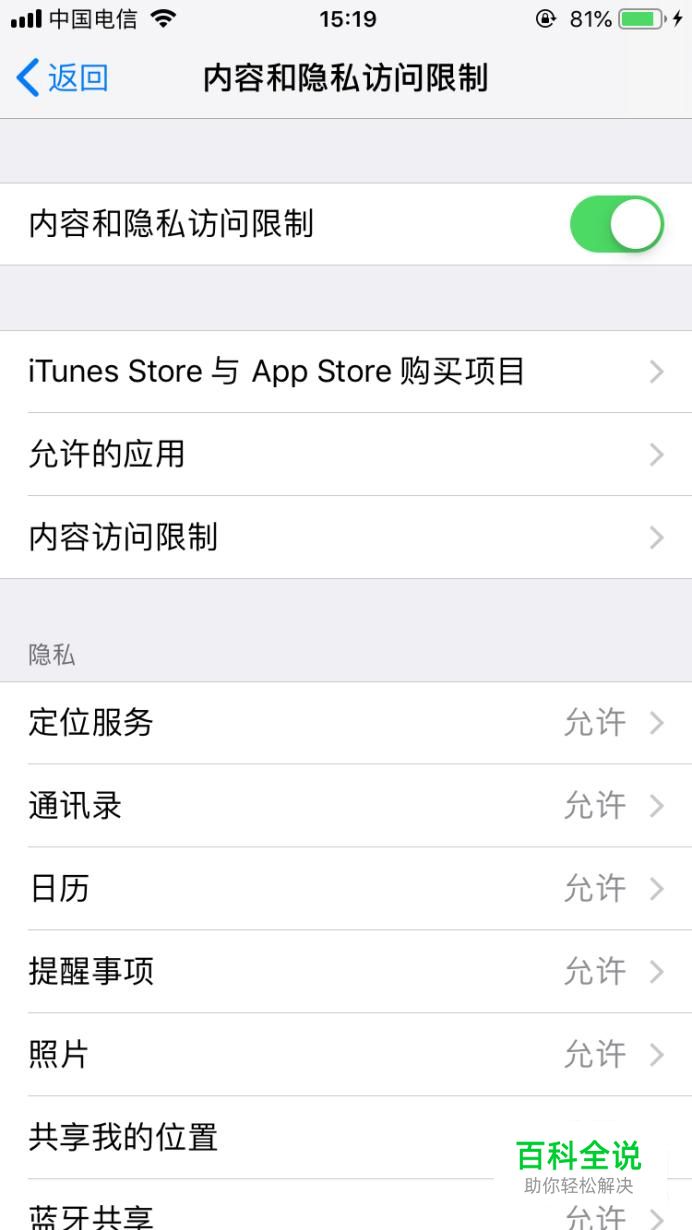This screenshot has width=692, height=1230.
Task: Open 共享我的位置 setting
Action: pos(346,1138)
